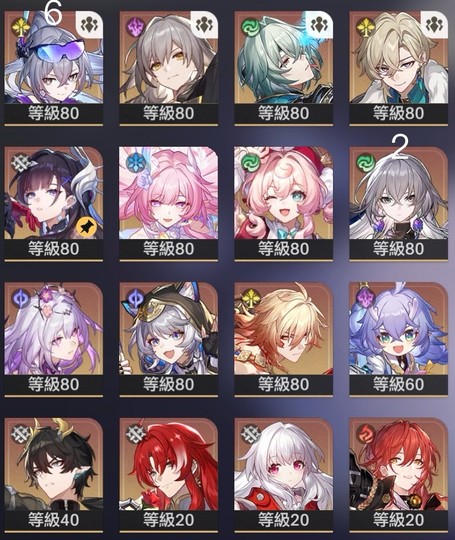Pick the blonde character with teal earring
Screen dimensions: 455x540
click(x=399, y=68)
